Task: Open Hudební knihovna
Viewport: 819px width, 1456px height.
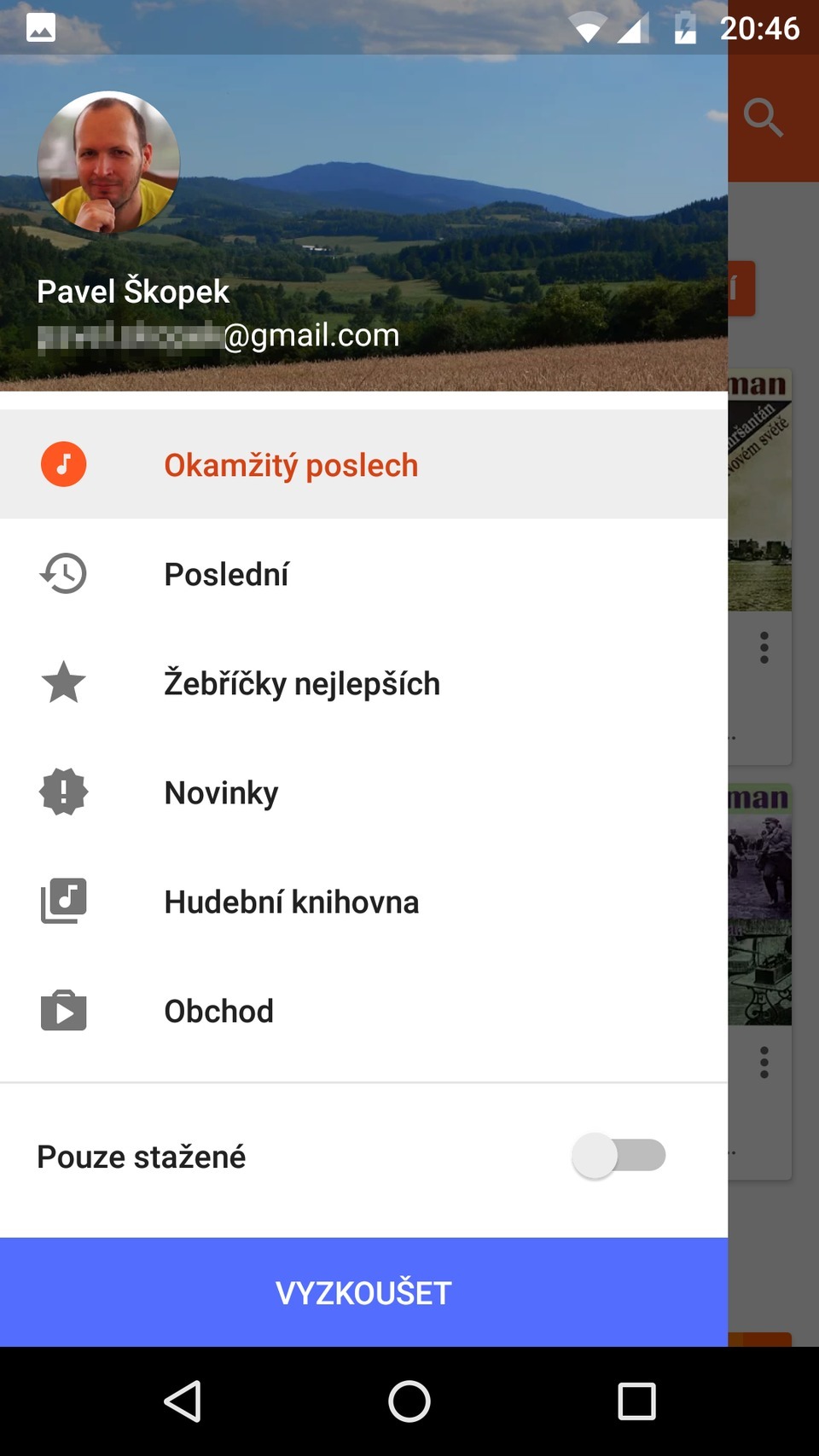Action: point(291,902)
